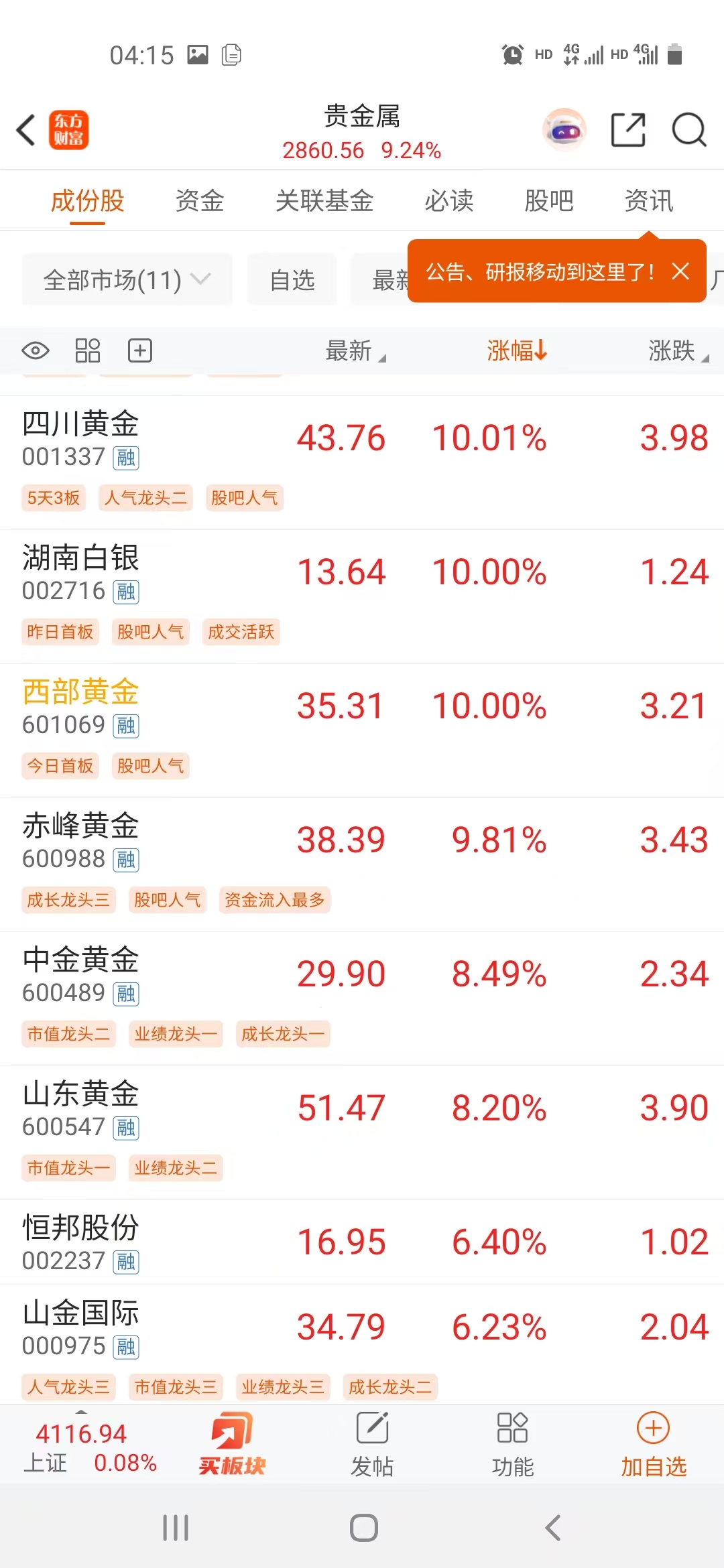Open the AI assistant robot avatar

564,130
